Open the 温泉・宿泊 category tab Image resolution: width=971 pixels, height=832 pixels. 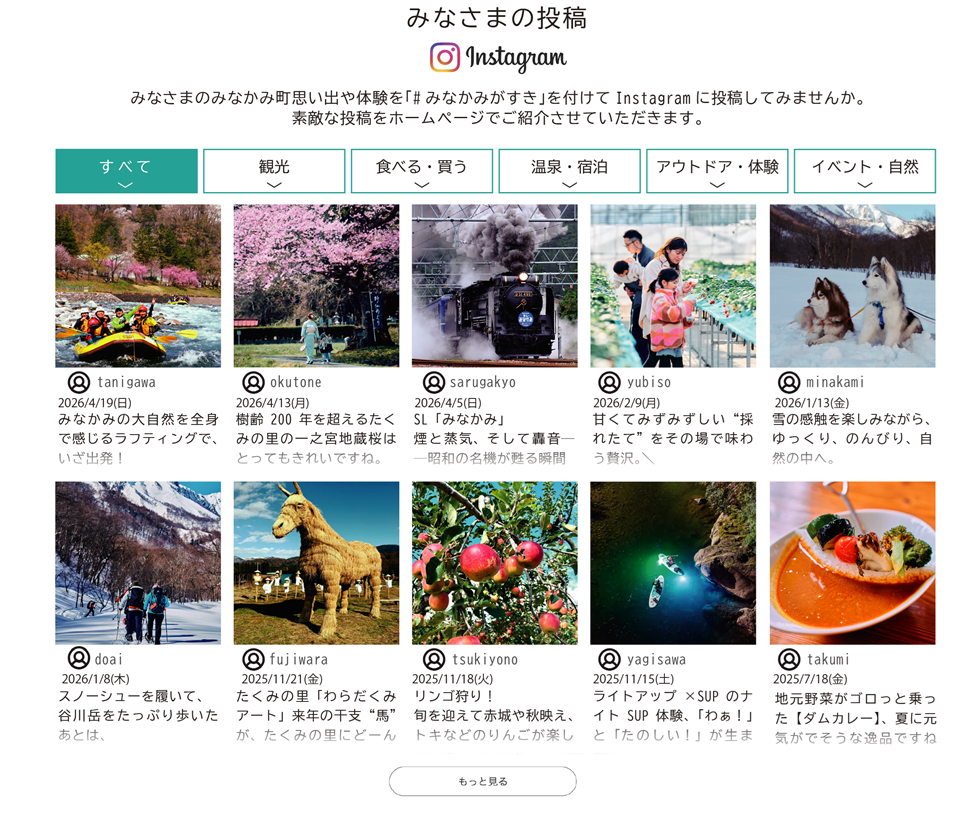tap(569, 170)
